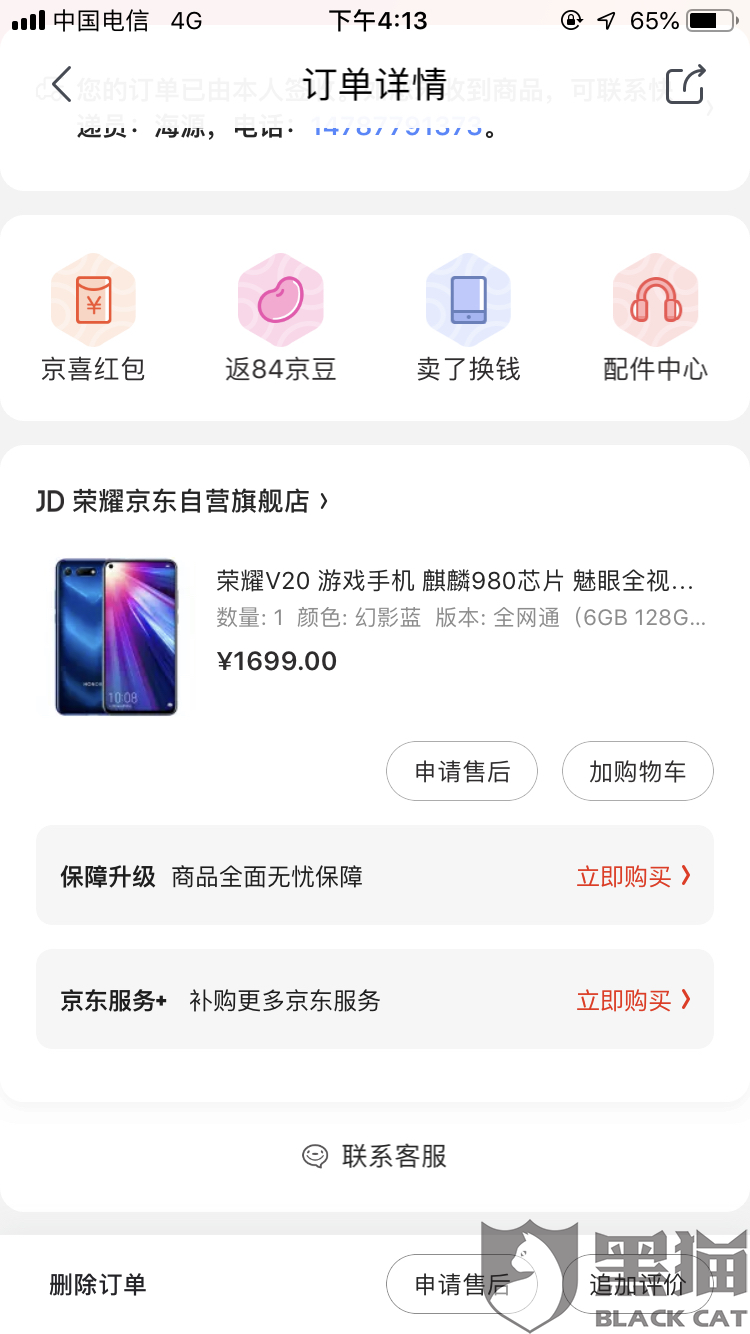The height and width of the screenshot is (1334, 750).
Task: Go back from the order details page
Action: pyautogui.click(x=62, y=84)
